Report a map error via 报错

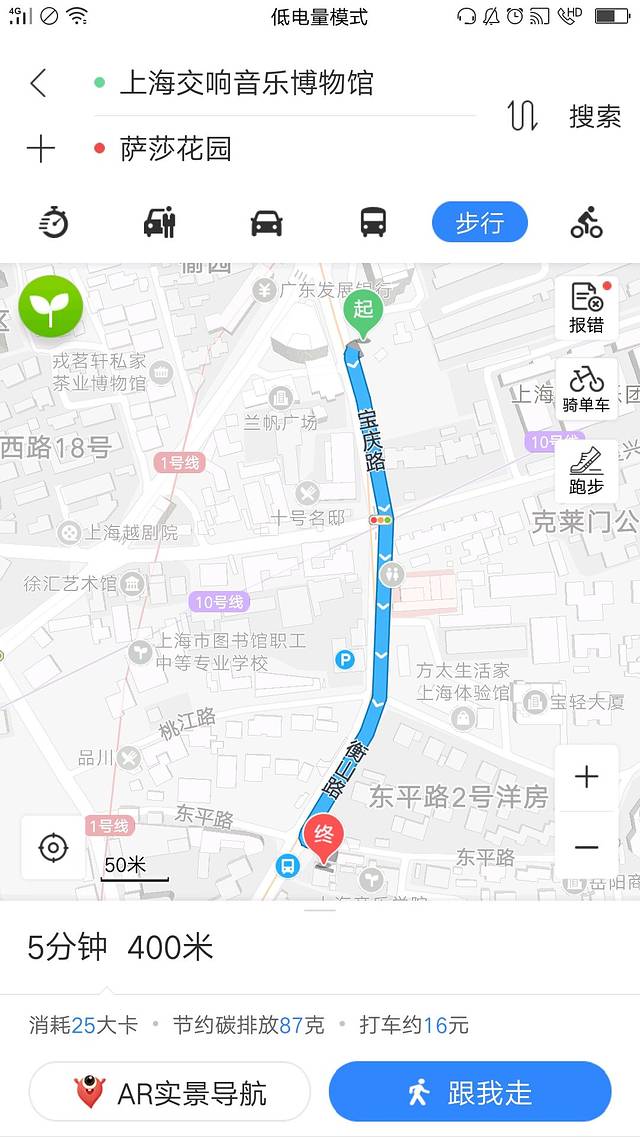click(587, 307)
